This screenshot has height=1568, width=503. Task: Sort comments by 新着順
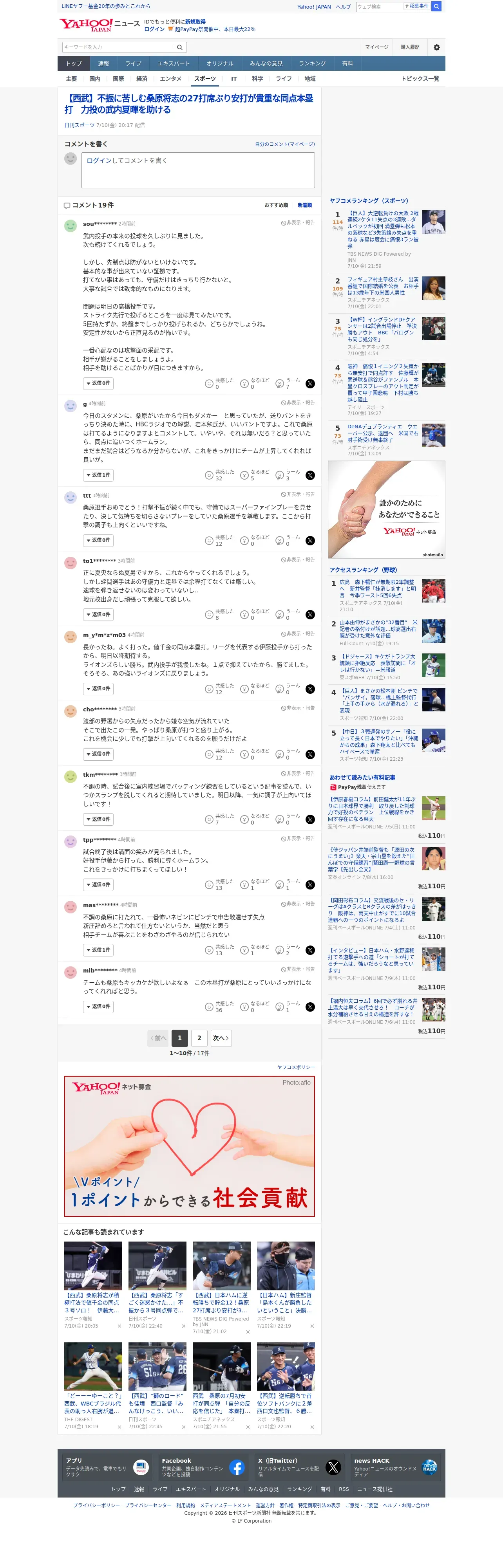point(304,205)
